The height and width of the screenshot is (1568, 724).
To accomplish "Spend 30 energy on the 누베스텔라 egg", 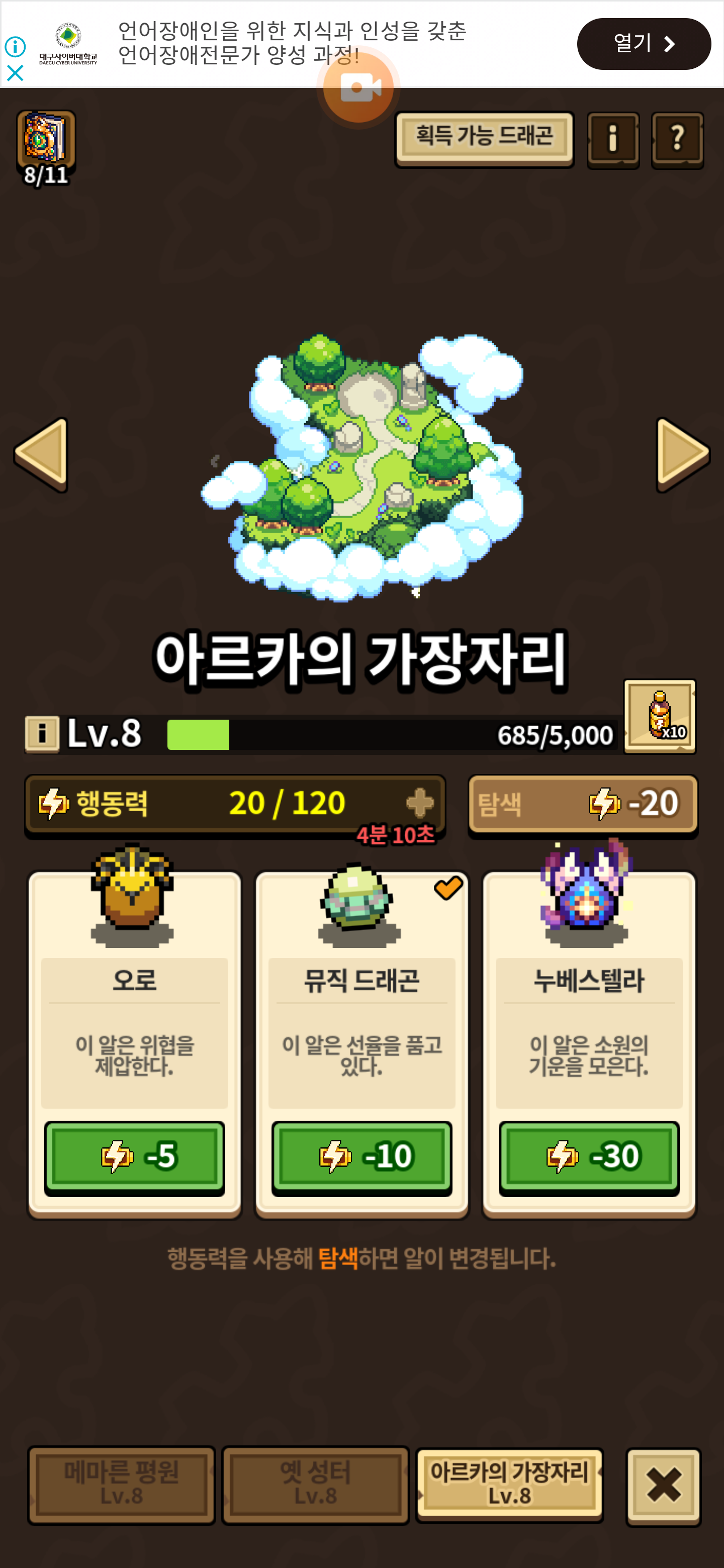I will 589,1156.
